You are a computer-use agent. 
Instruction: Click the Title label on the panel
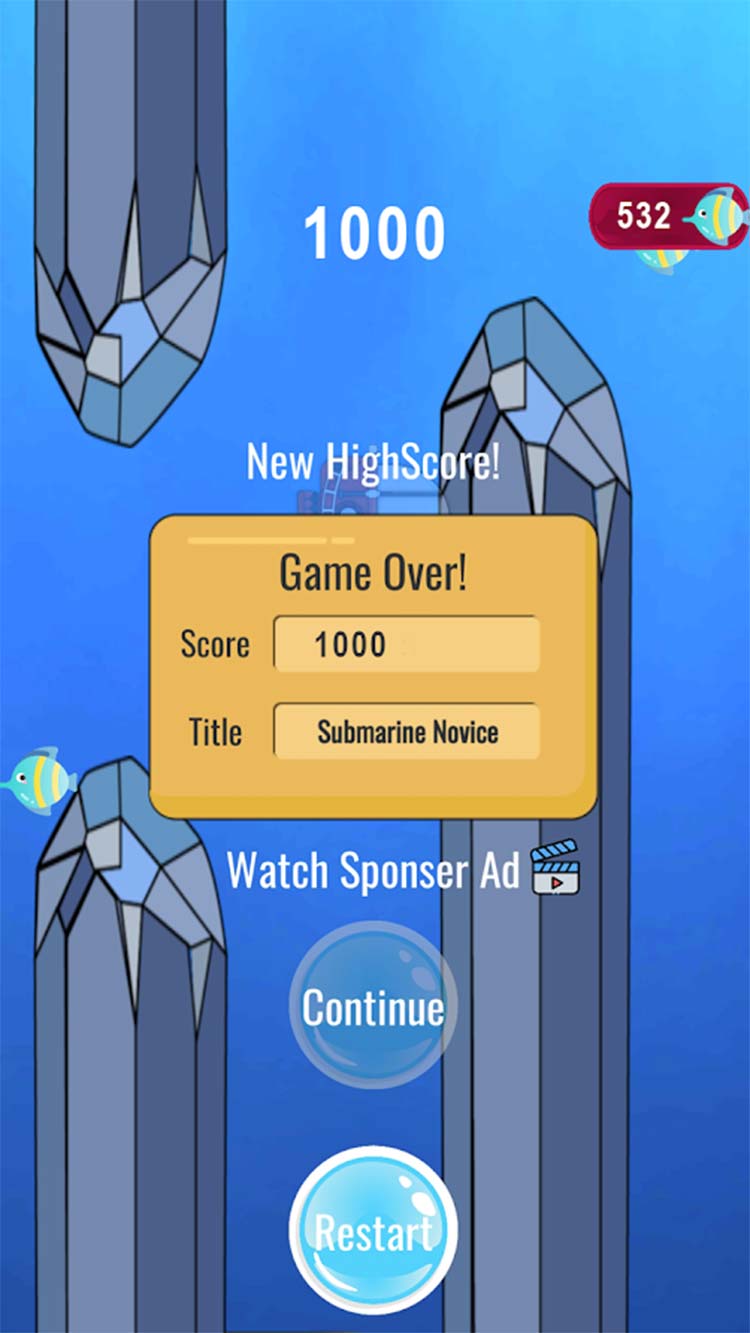tap(213, 732)
